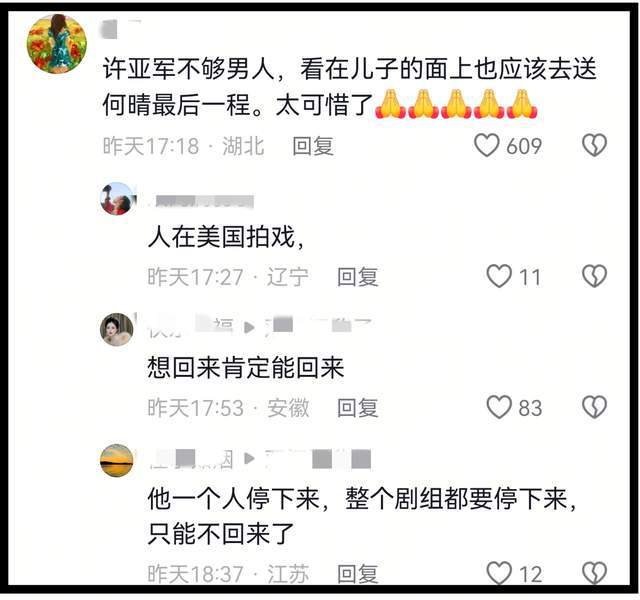Like the reply about 整个剧组都要停下来
This screenshot has width=640, height=600.
point(499,574)
